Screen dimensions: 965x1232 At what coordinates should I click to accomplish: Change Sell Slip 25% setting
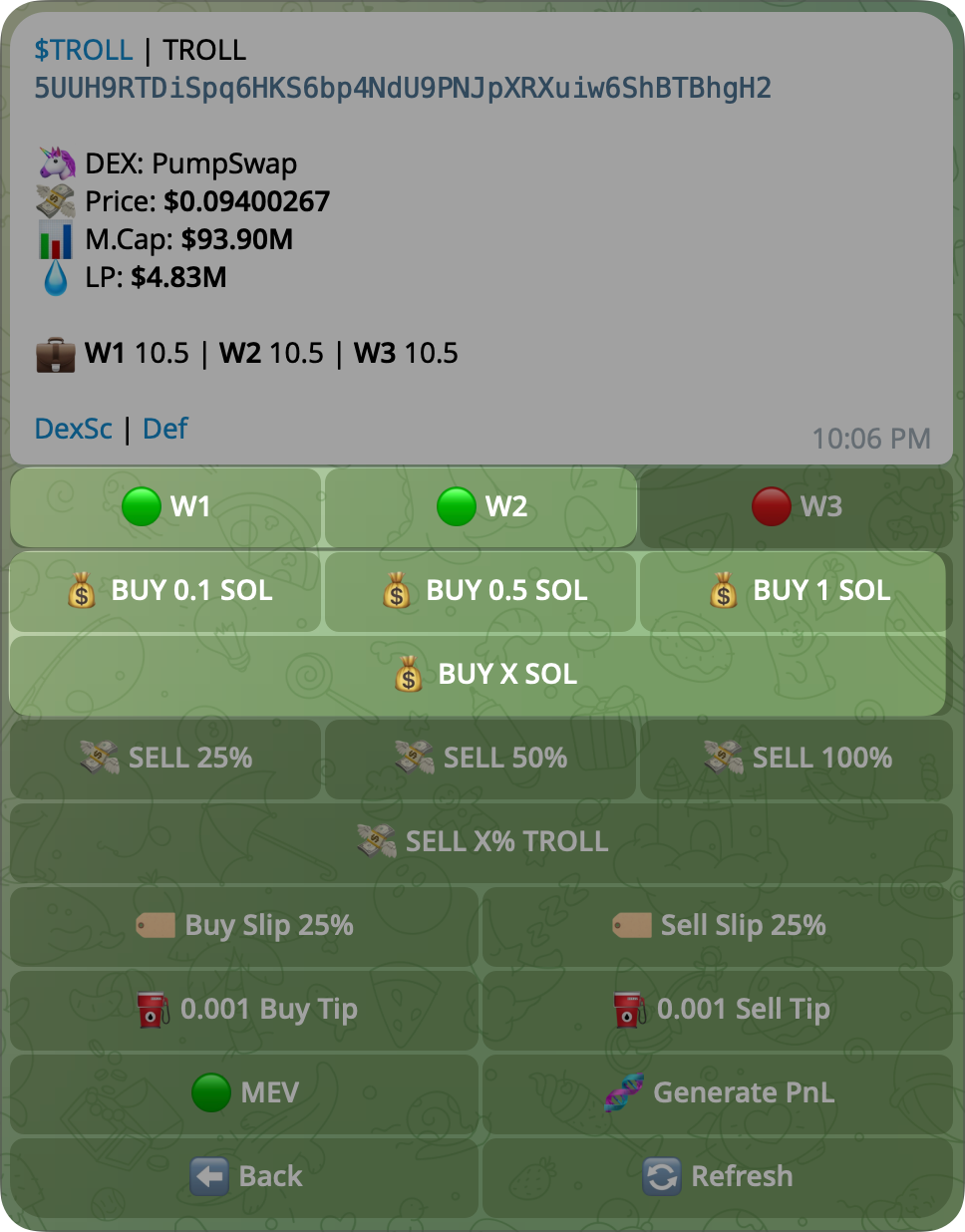[718, 926]
